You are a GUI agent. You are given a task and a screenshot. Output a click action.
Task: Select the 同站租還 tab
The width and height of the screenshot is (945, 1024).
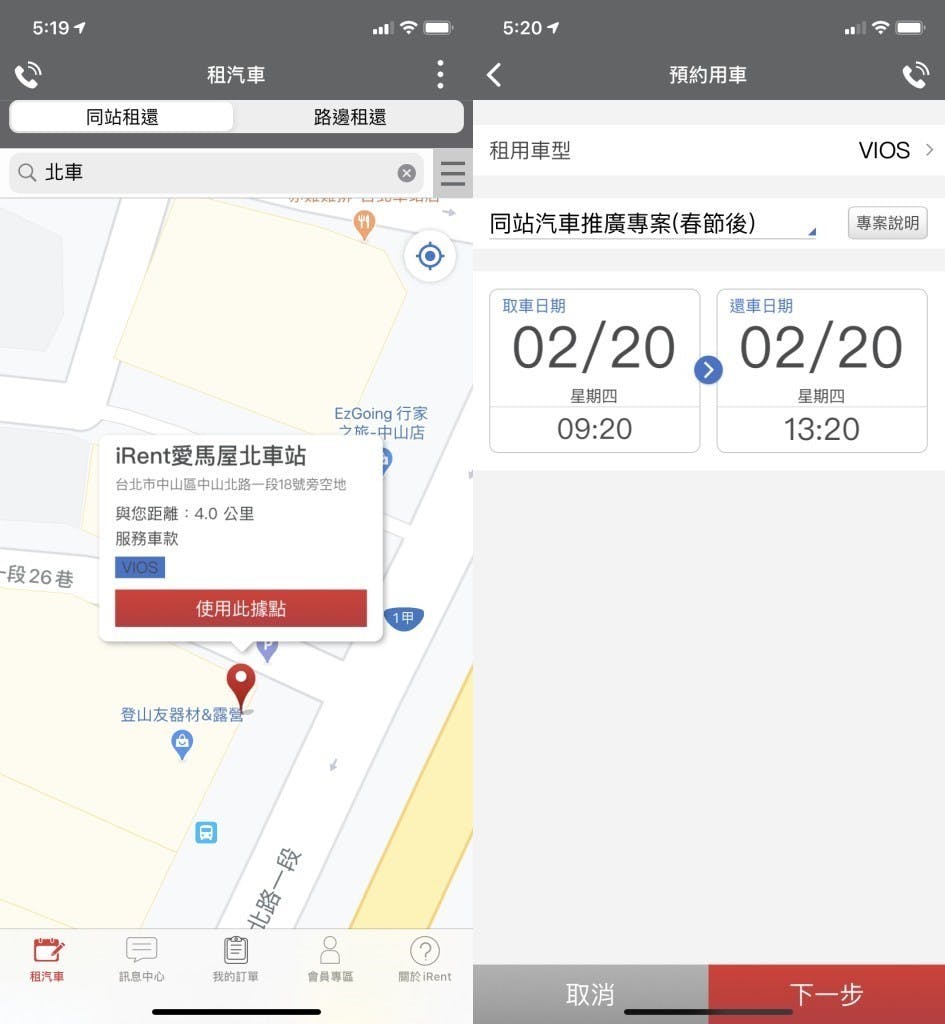tap(122, 117)
